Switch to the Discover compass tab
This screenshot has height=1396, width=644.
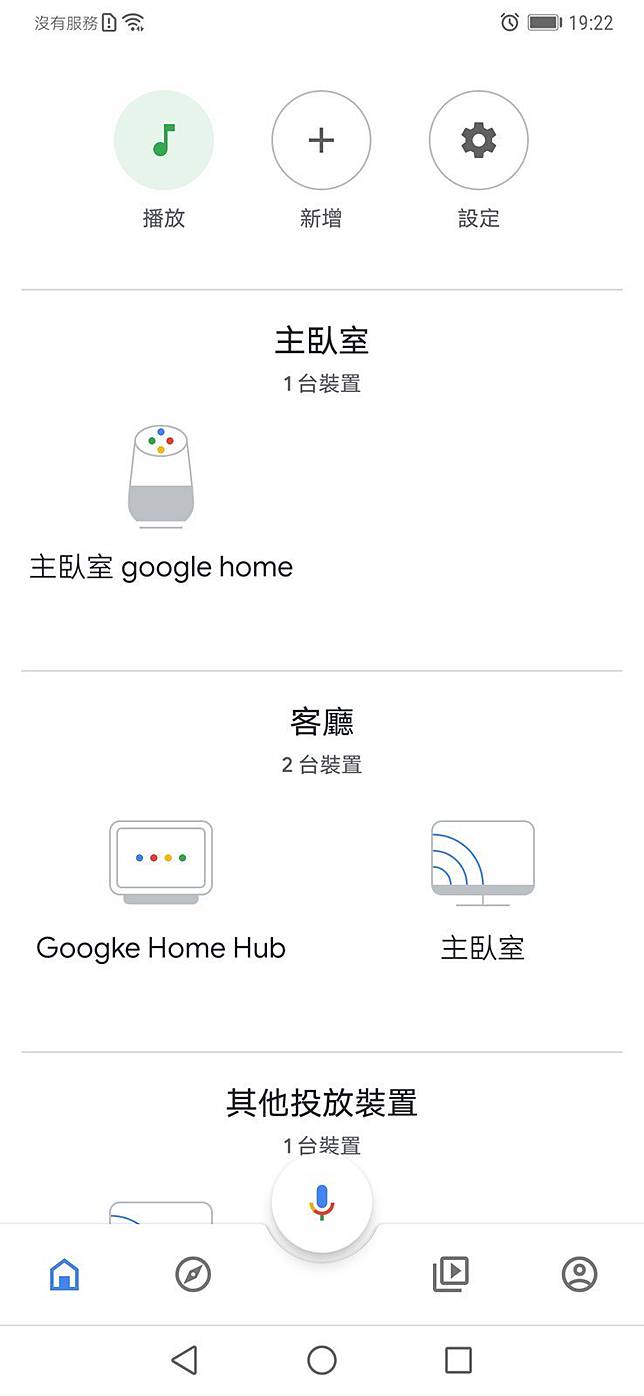tap(193, 1274)
